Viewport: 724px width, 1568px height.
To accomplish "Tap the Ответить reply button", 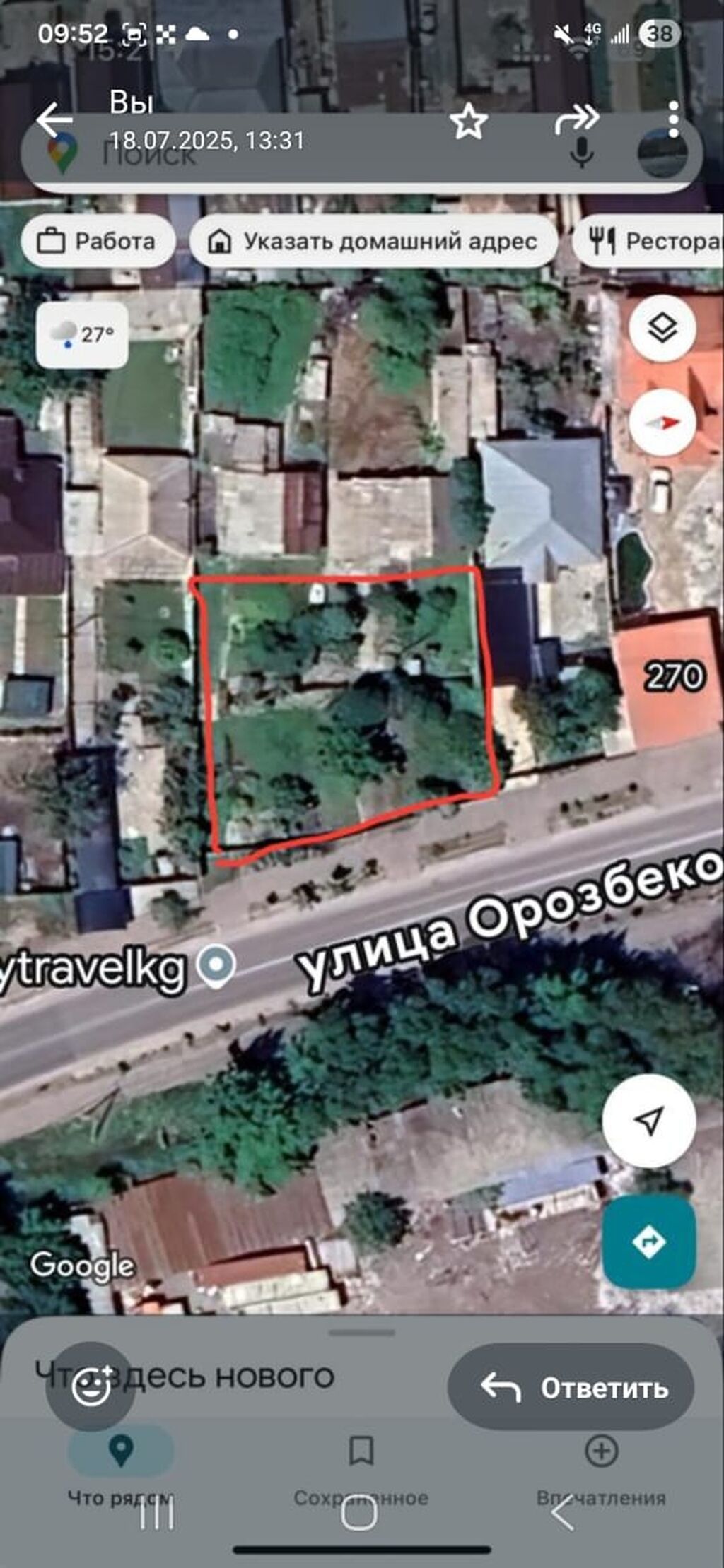I will point(571,1387).
